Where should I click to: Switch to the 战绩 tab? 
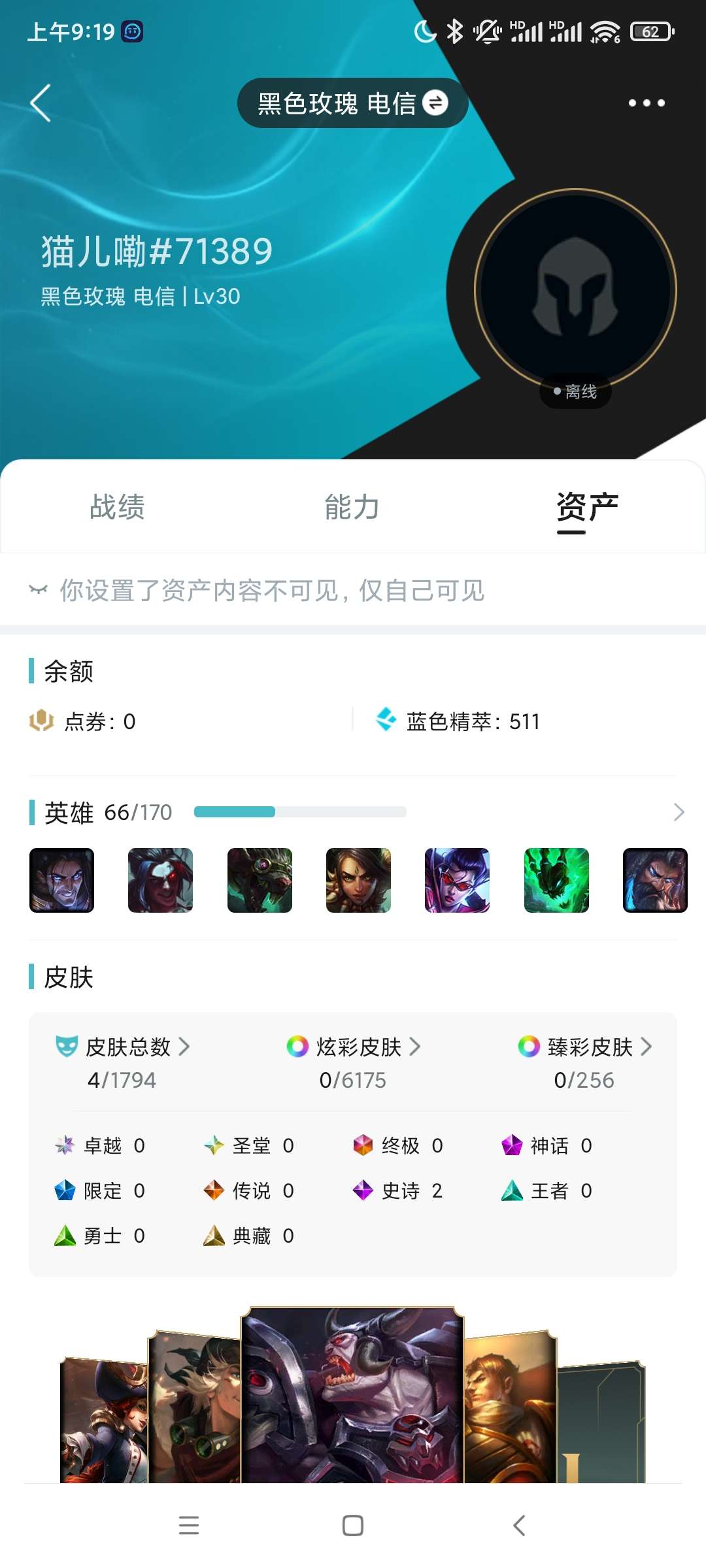click(x=117, y=508)
